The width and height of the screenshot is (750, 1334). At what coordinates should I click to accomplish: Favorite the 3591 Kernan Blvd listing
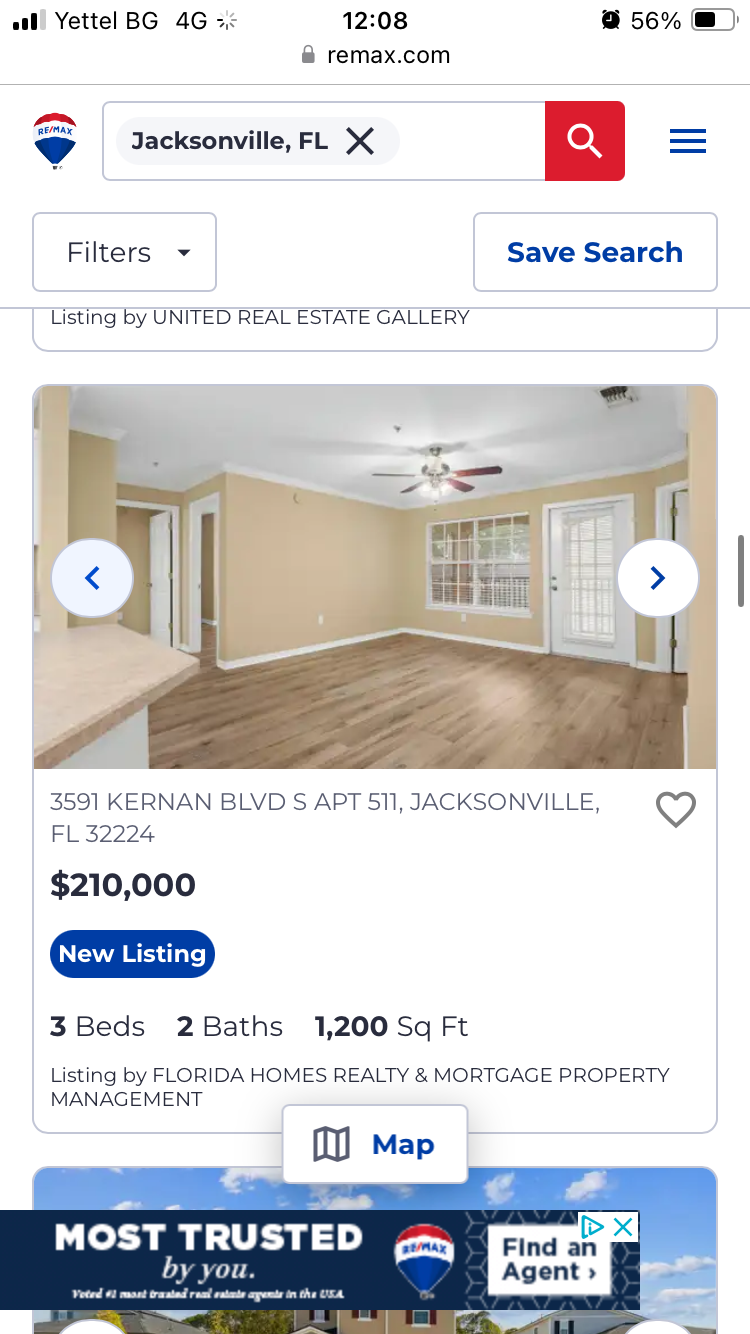tap(675, 809)
